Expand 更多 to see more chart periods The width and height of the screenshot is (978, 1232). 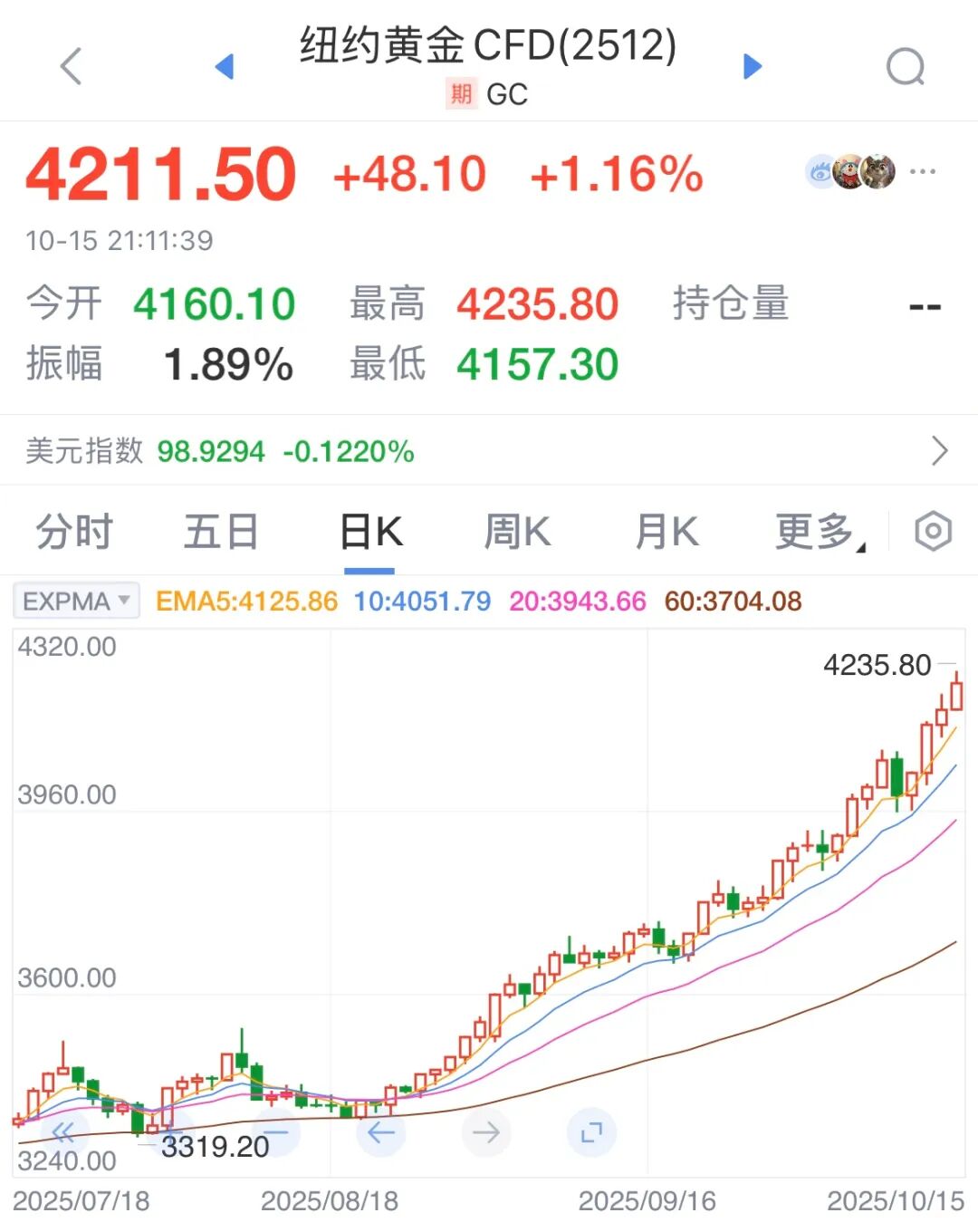click(x=816, y=532)
